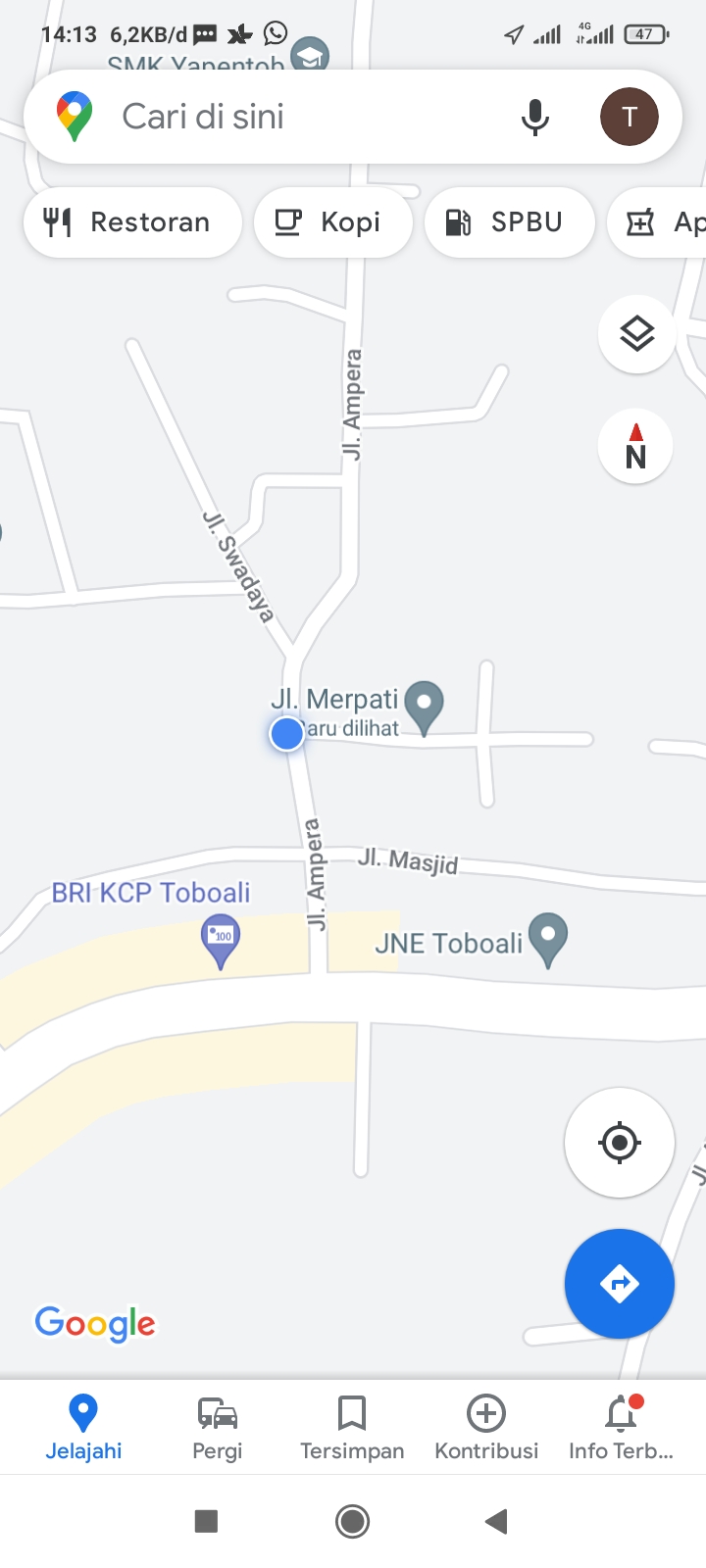The height and width of the screenshot is (1568, 706).
Task: Switch to the Tersimpan tab
Action: [x=352, y=1427]
